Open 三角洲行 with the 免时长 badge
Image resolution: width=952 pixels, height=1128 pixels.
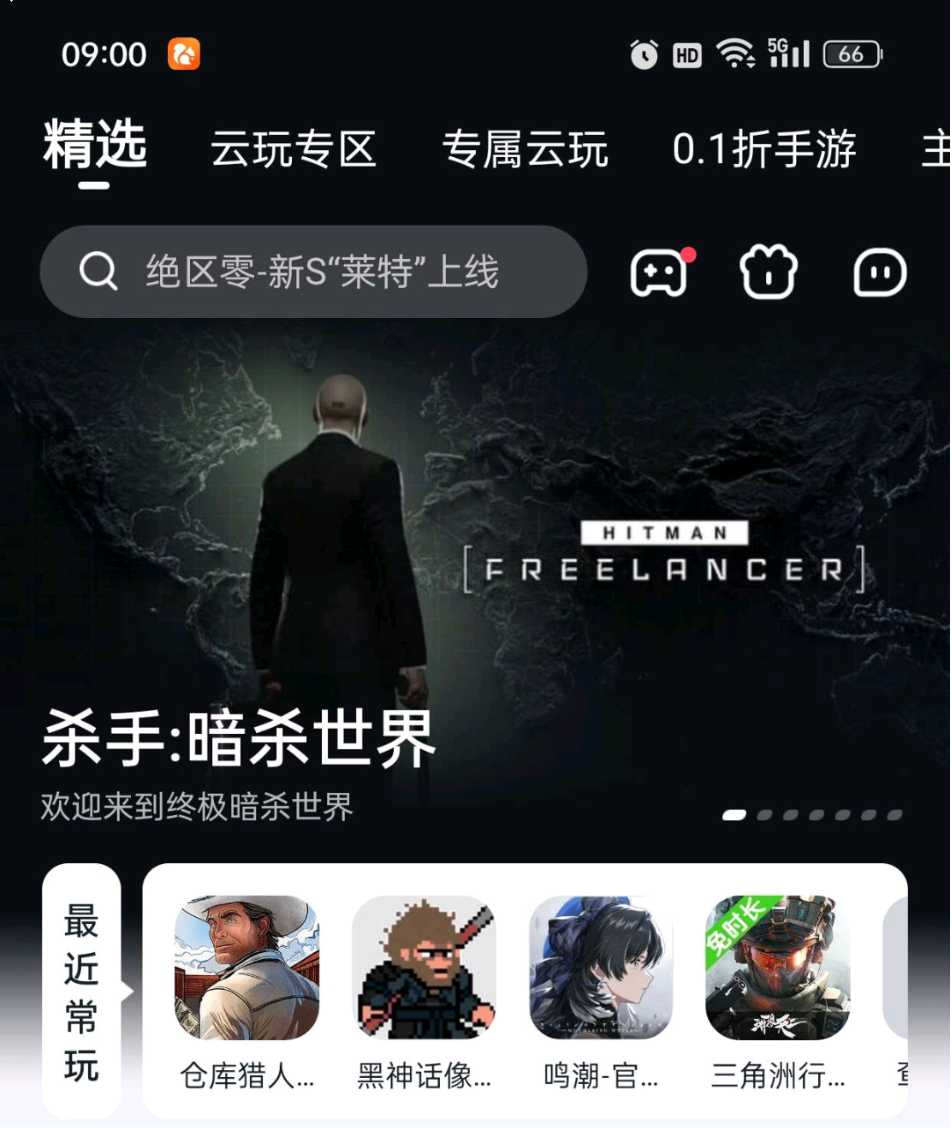[778, 966]
